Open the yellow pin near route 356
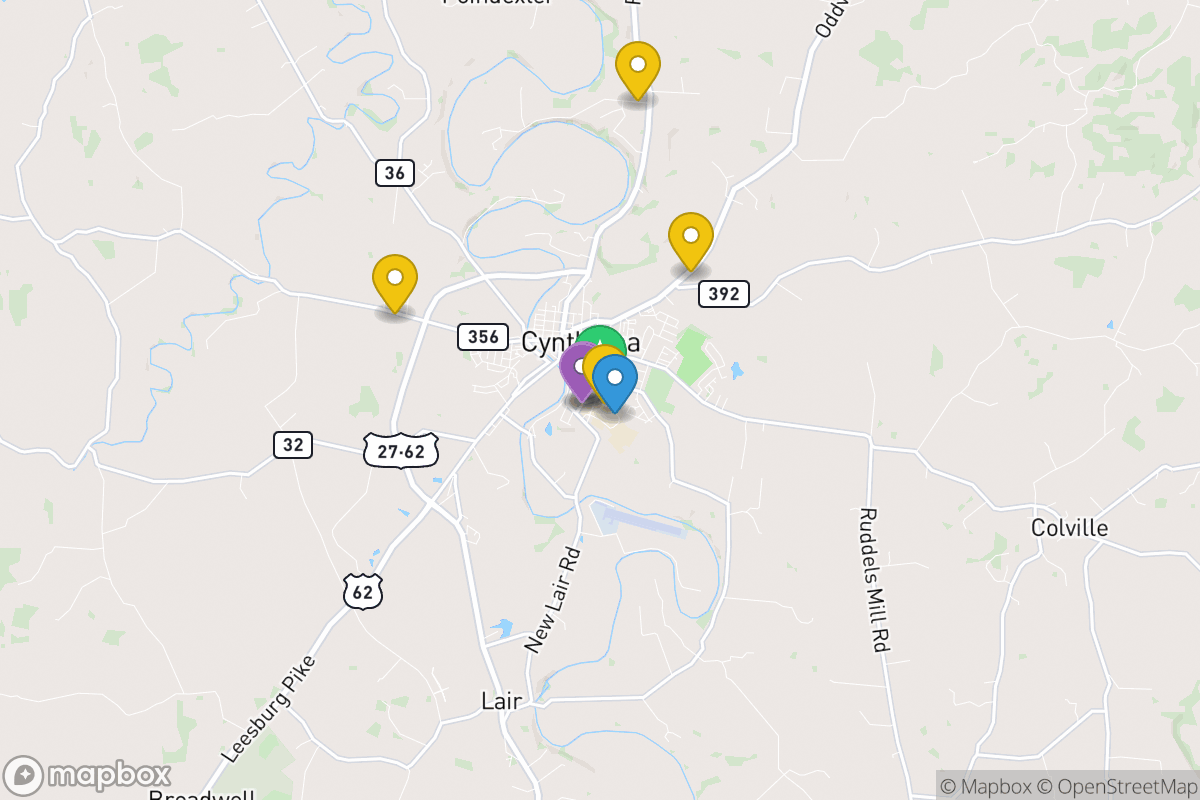 395,280
